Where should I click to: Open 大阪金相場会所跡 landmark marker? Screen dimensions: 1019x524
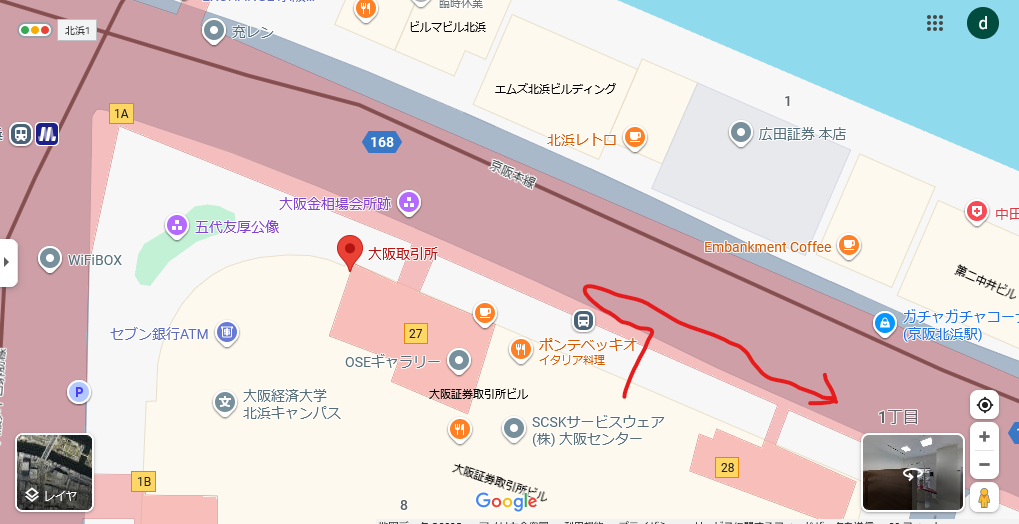coord(409,203)
